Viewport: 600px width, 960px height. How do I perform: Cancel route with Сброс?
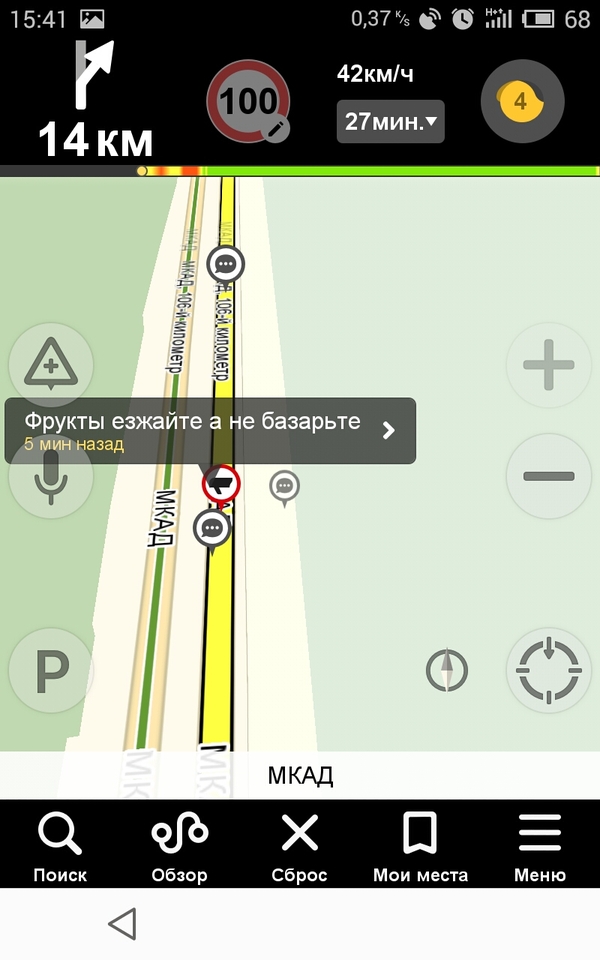(299, 848)
